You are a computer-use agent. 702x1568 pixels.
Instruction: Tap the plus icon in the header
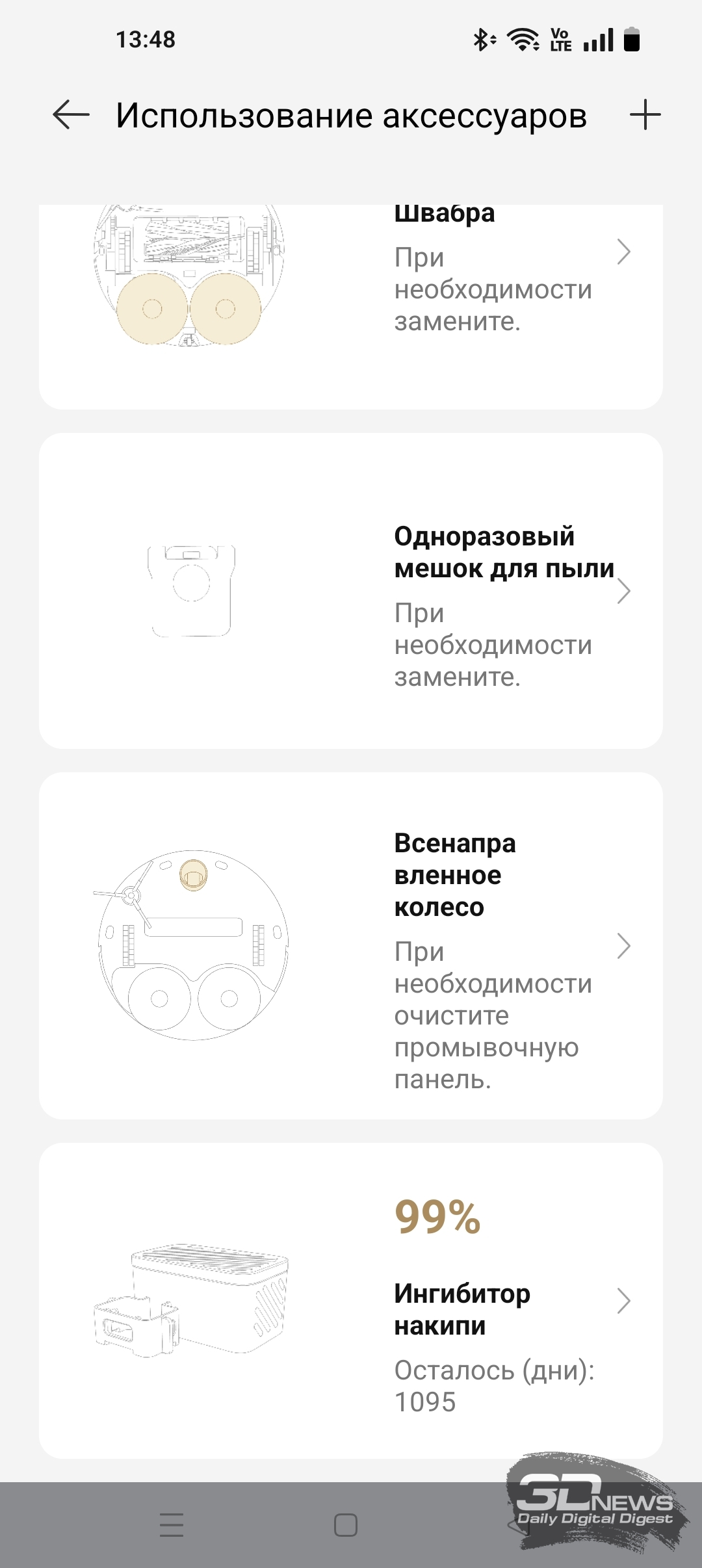click(x=645, y=115)
